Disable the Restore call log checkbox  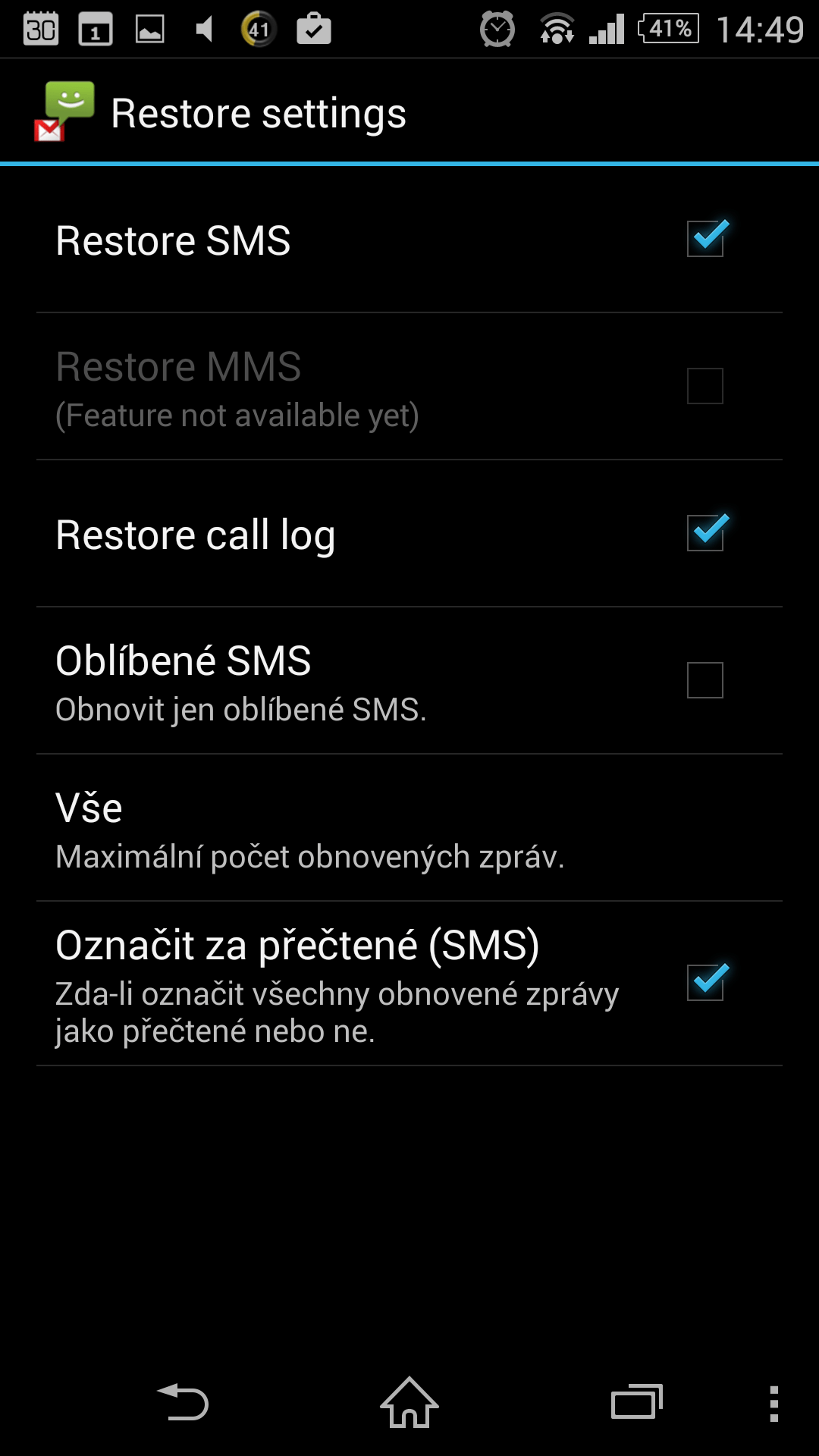705,532
